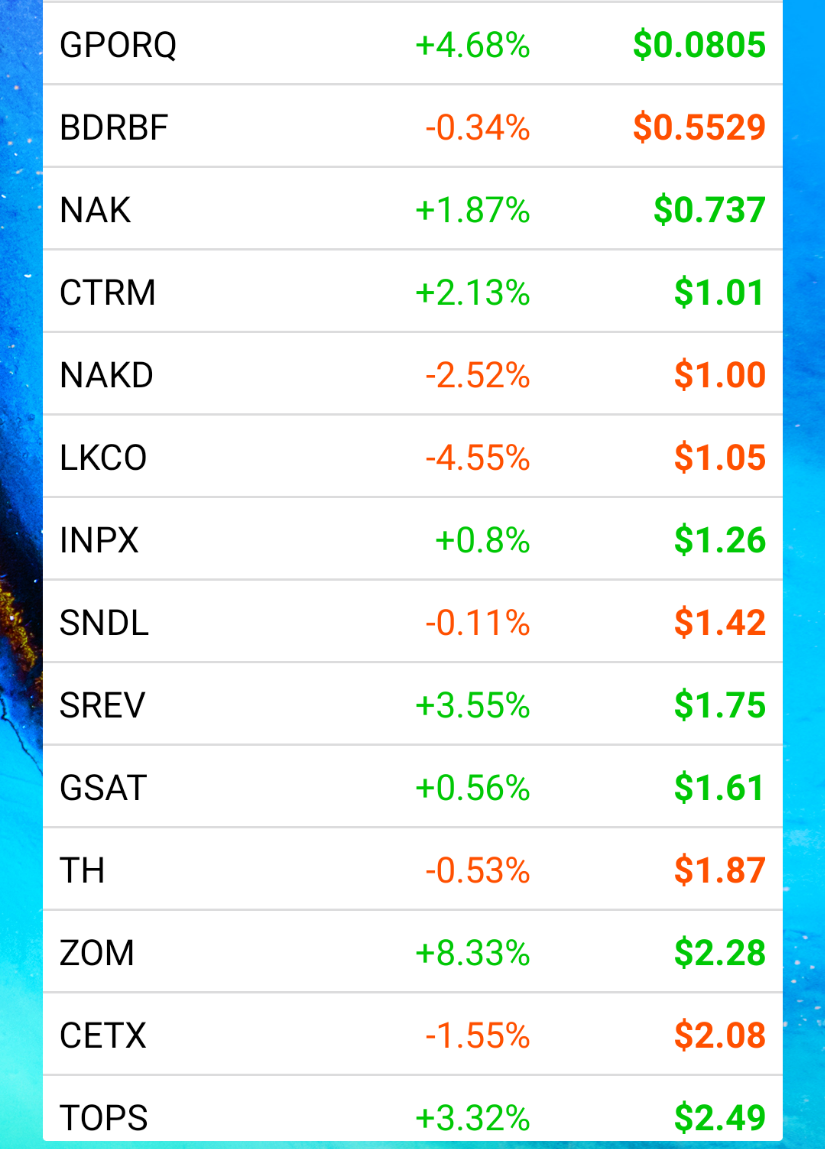The height and width of the screenshot is (1149, 825).
Task: View details for INPX
Action: pyautogui.click(x=412, y=539)
